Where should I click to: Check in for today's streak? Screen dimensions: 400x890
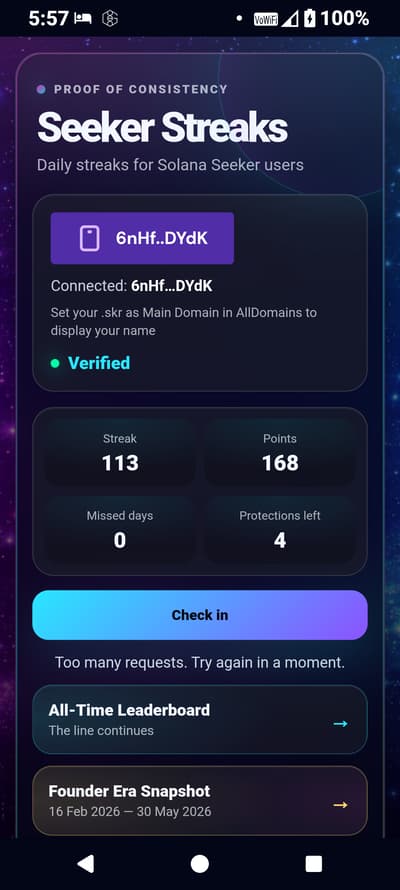point(200,615)
